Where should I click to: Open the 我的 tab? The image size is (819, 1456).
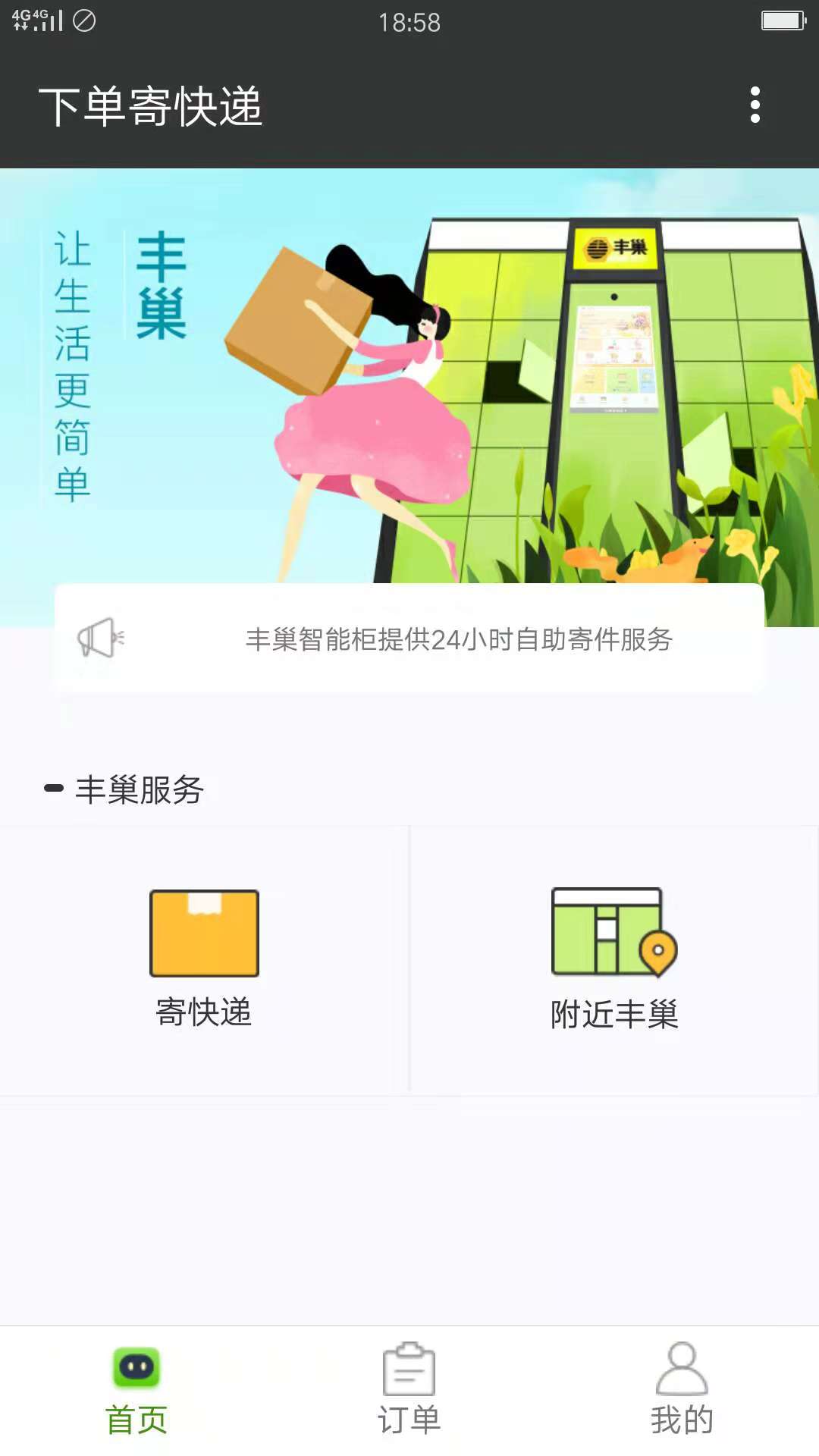tap(682, 1414)
